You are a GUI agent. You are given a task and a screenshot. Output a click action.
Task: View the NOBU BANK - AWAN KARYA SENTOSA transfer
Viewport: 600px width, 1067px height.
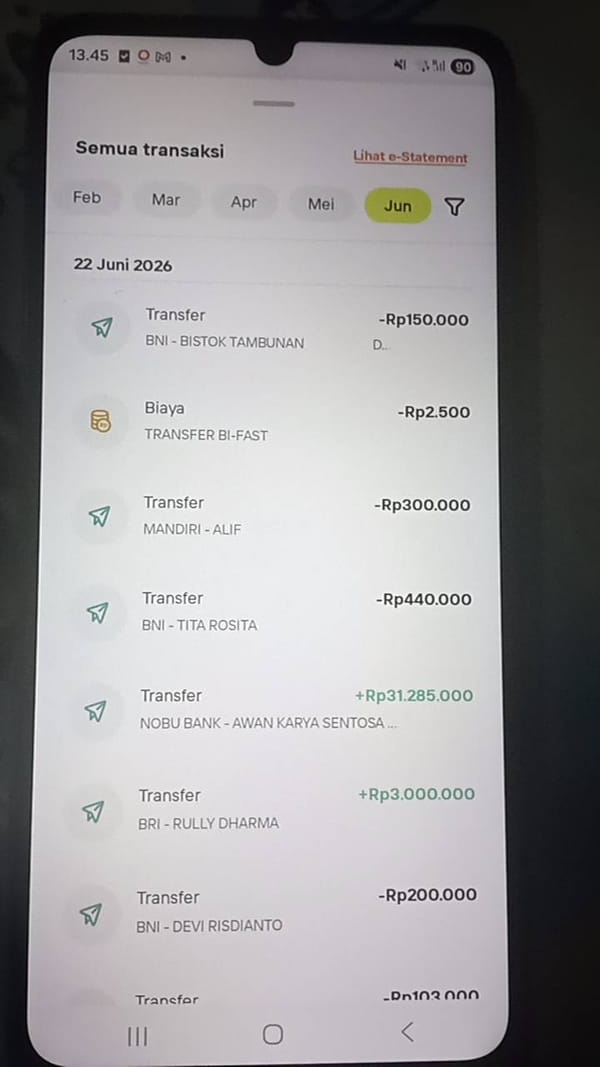pyautogui.click(x=272, y=709)
